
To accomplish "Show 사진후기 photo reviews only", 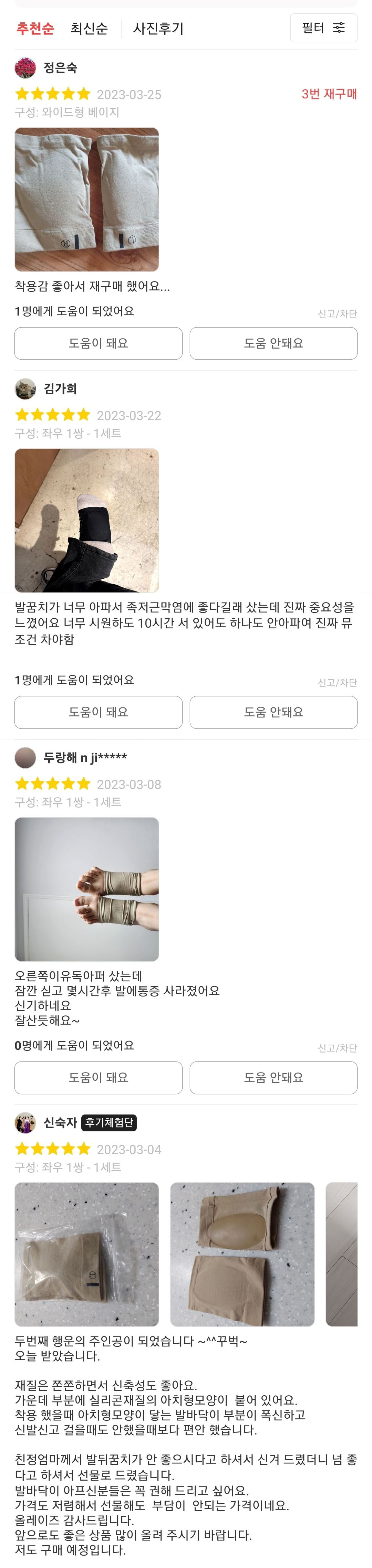I will (158, 29).
